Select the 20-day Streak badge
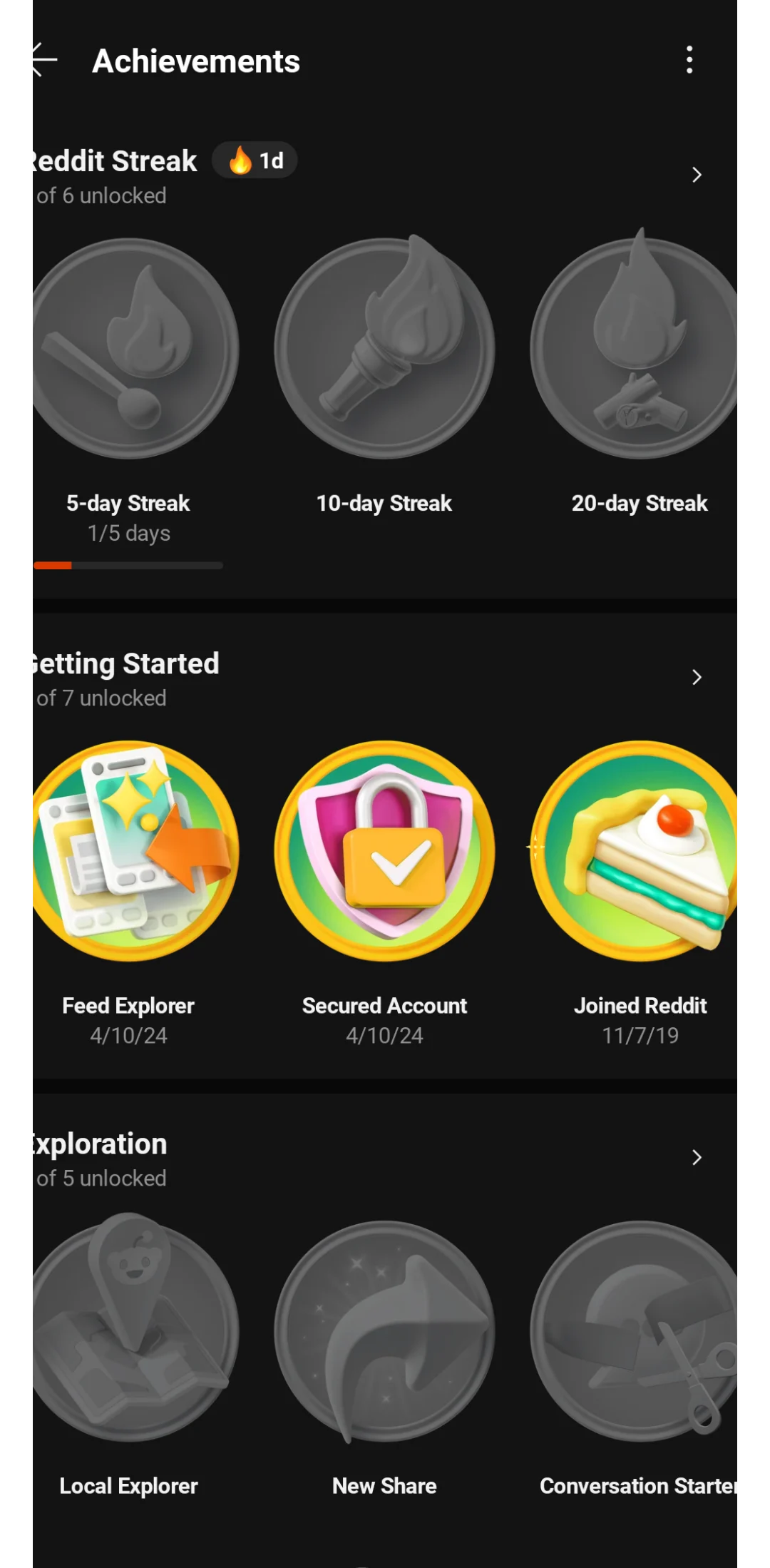This screenshot has width=770, height=1568. [638, 350]
